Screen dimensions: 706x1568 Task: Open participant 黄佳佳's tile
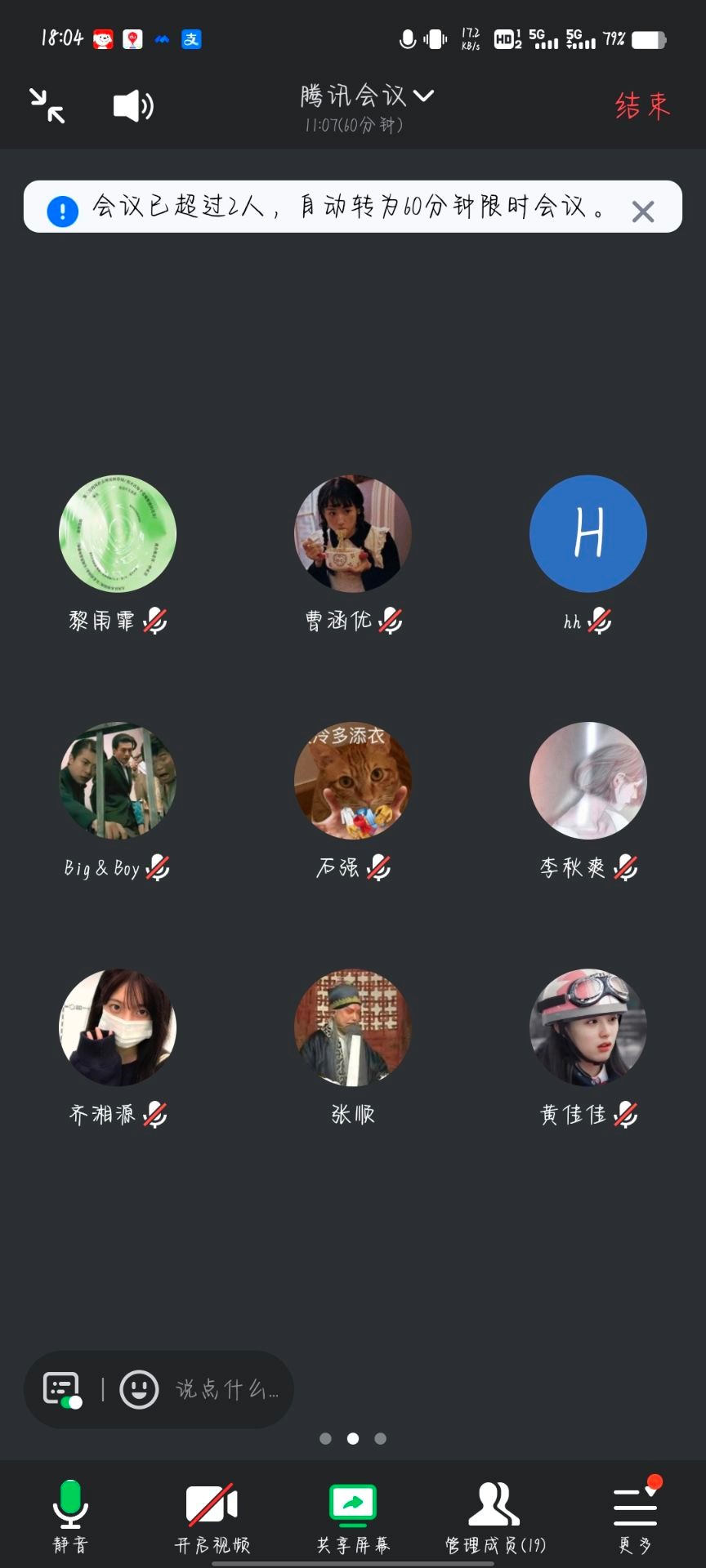tap(588, 1027)
